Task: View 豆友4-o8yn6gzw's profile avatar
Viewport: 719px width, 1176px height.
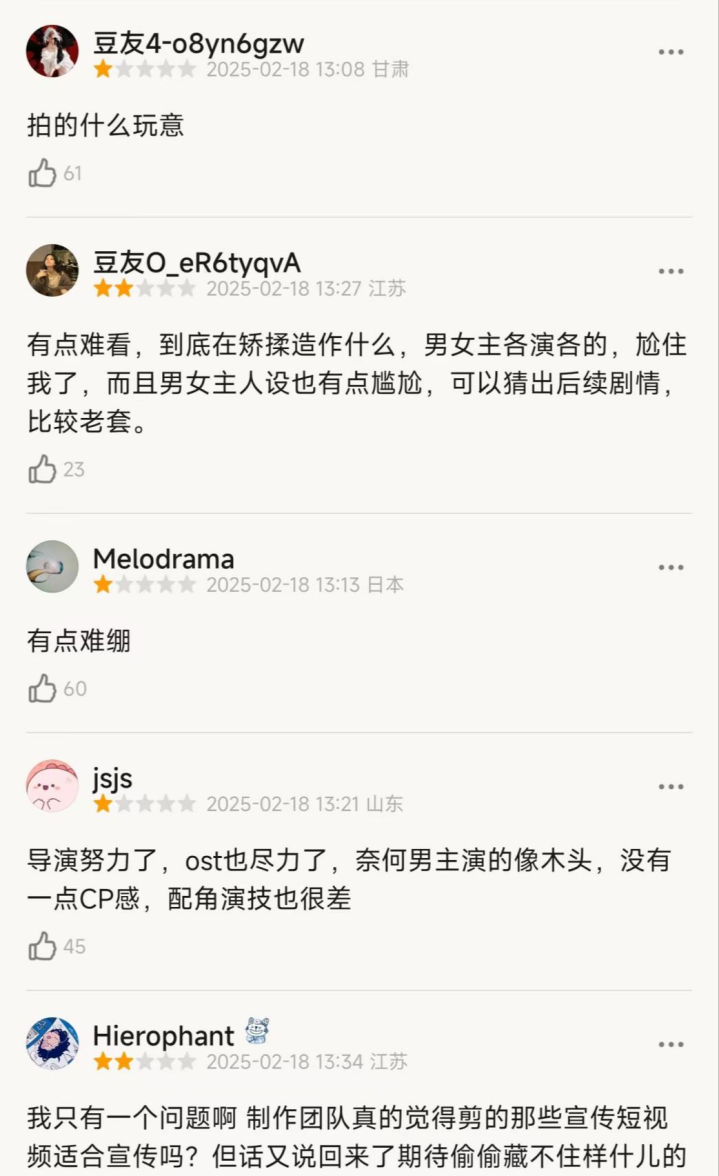Action: coord(52,51)
